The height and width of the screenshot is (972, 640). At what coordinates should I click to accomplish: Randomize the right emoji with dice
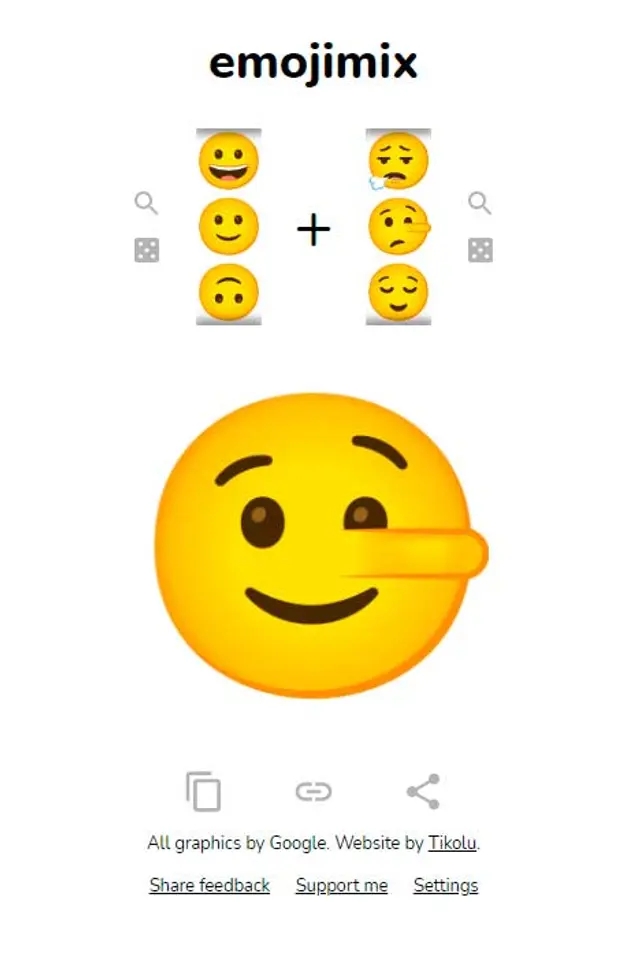coord(480,250)
